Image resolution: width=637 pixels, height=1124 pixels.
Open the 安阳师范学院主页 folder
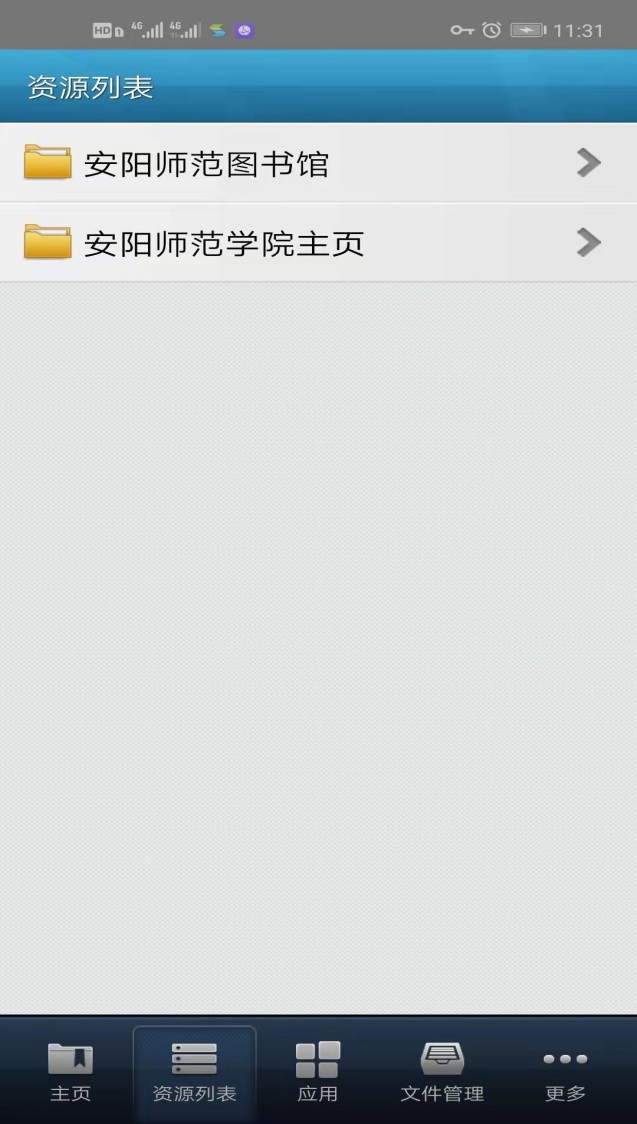pos(318,242)
